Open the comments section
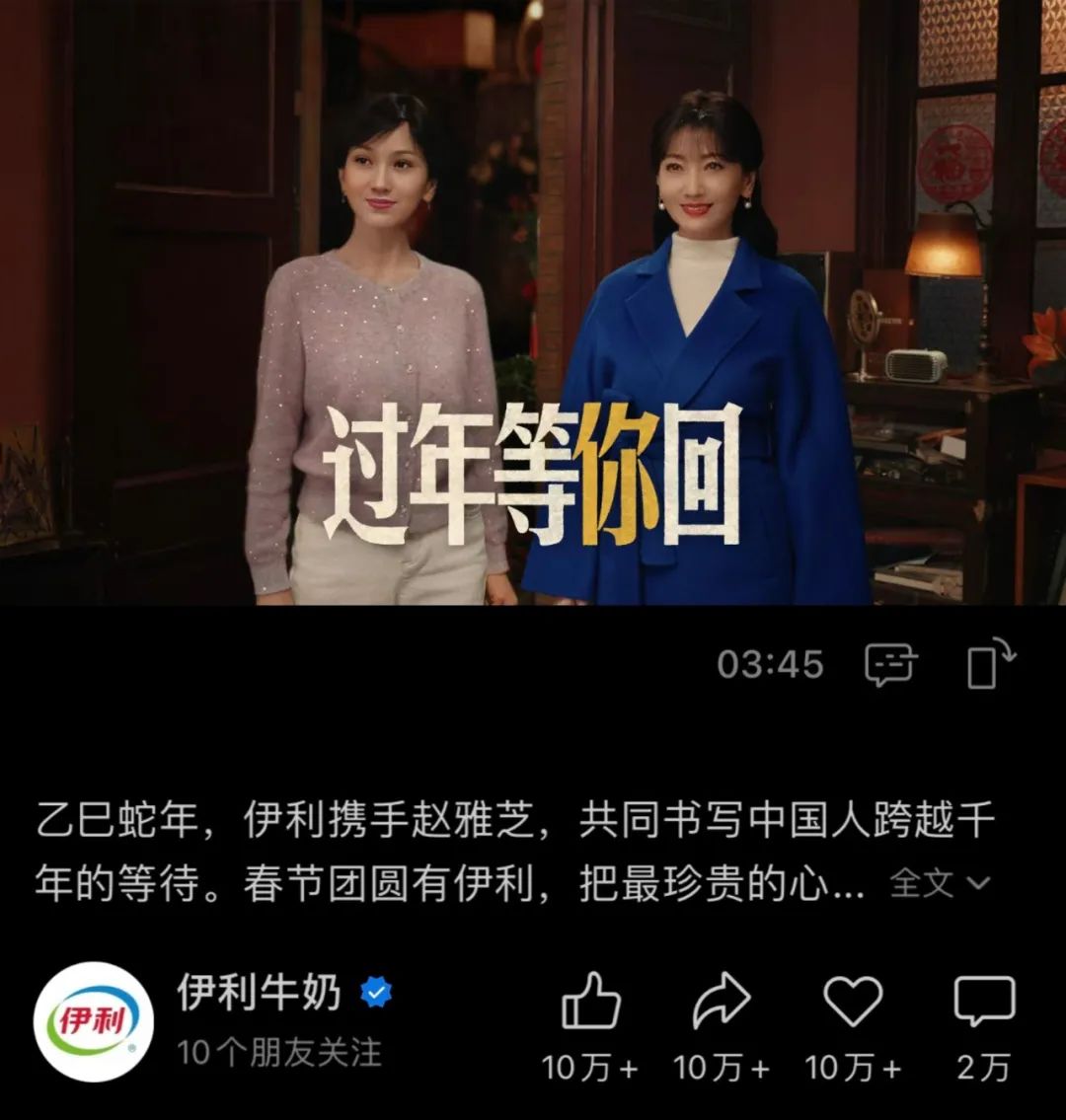 (x=984, y=1003)
